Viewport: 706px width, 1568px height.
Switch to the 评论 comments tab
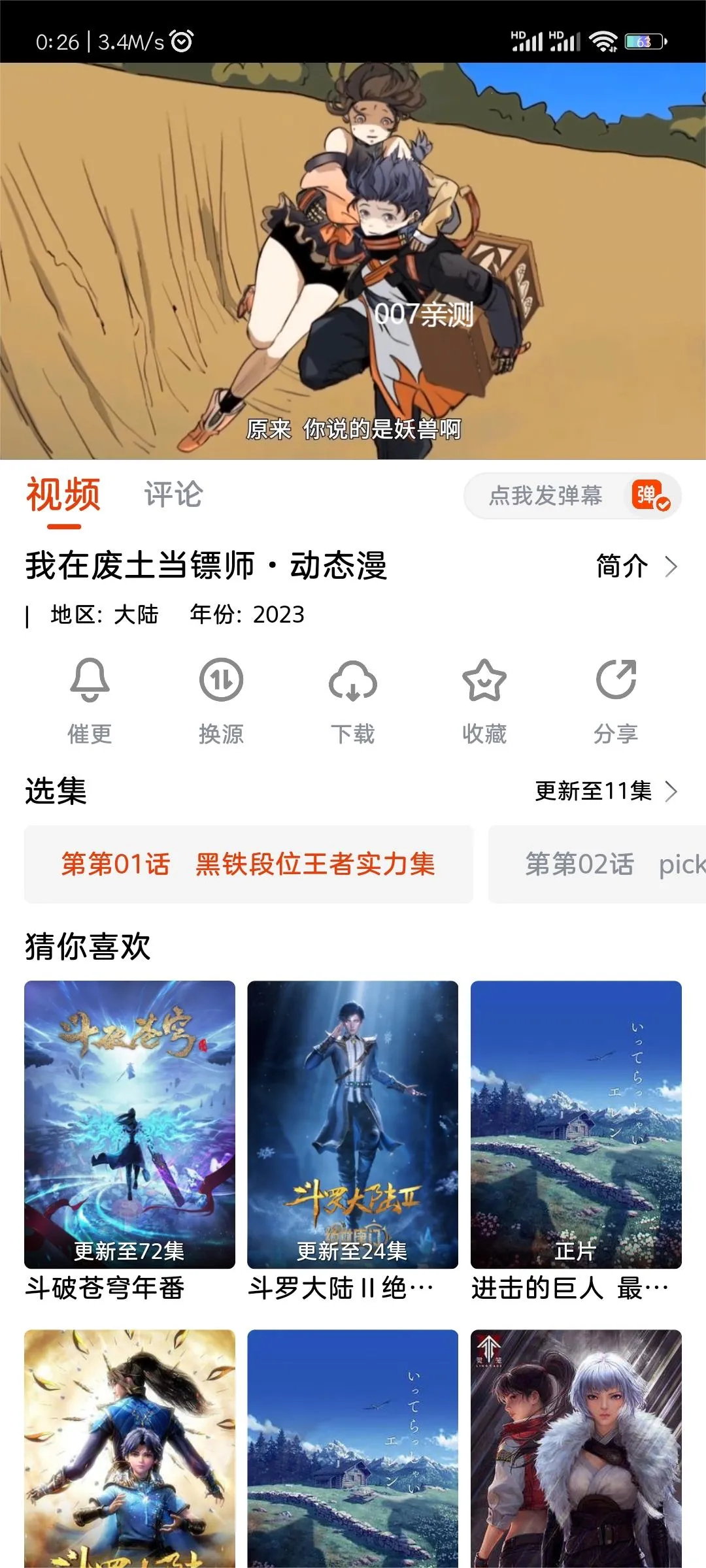173,497
